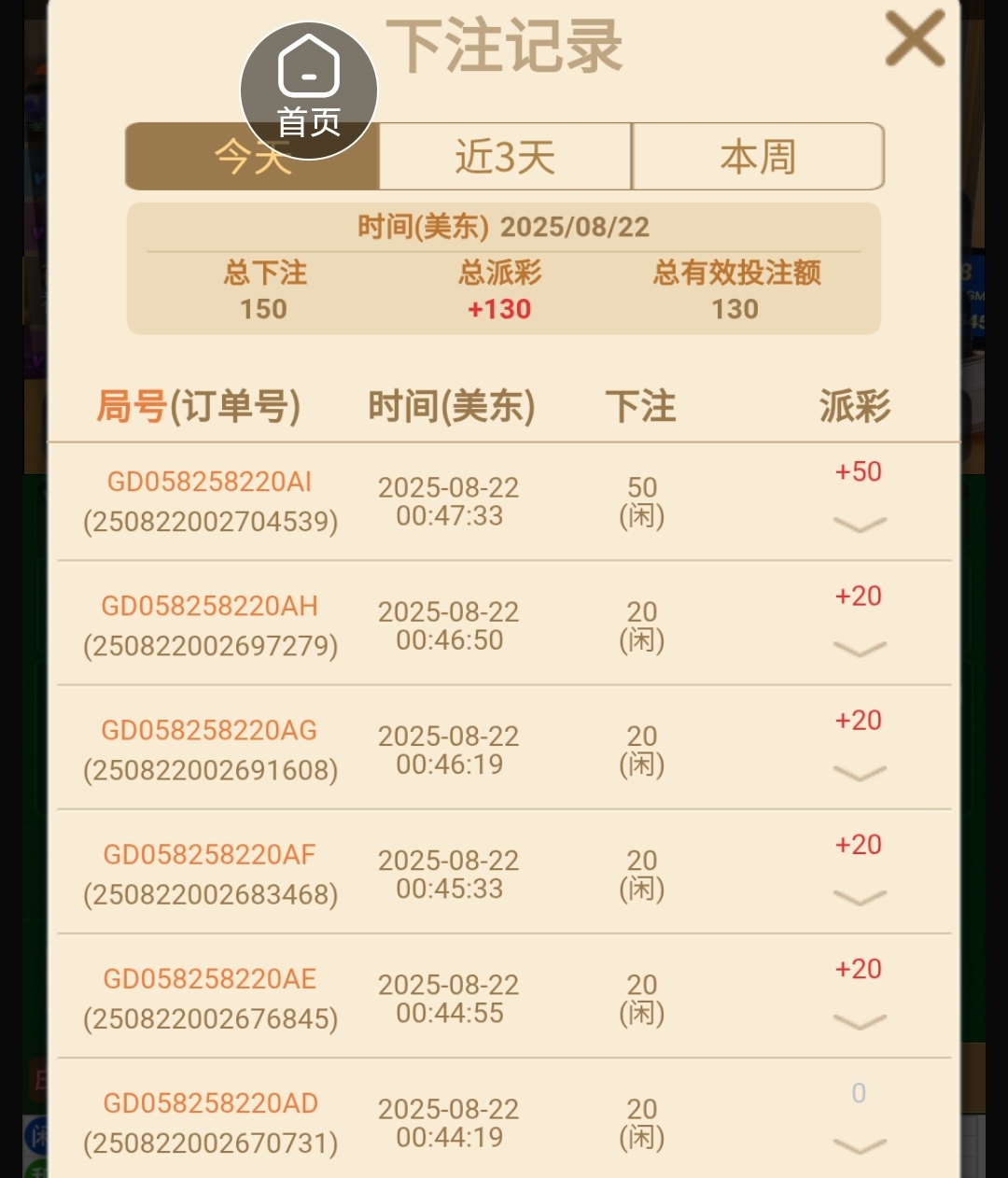Switch to the 近3天 tab

(505, 157)
